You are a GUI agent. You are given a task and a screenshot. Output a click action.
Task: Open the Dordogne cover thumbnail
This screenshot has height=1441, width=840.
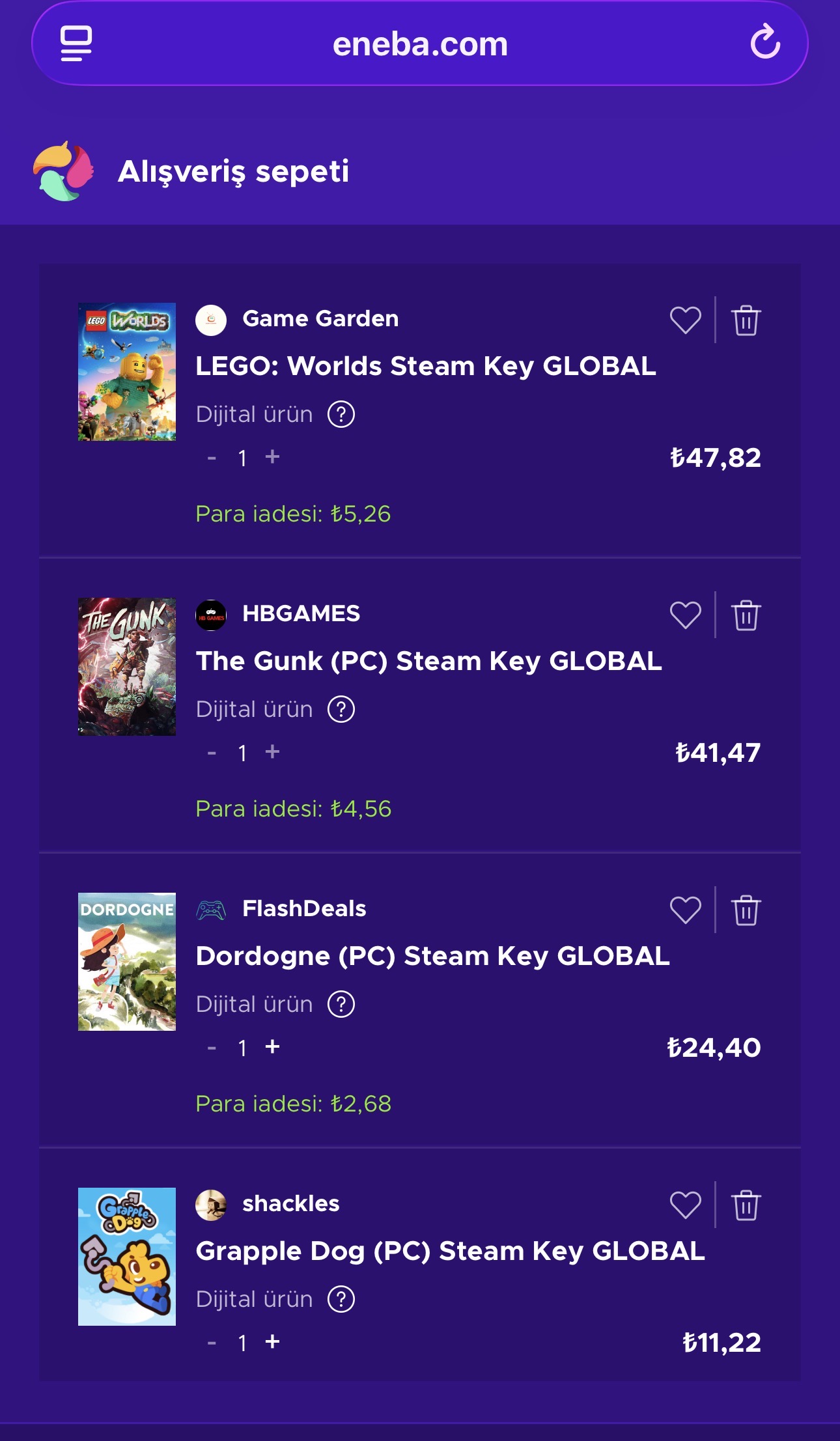[127, 962]
